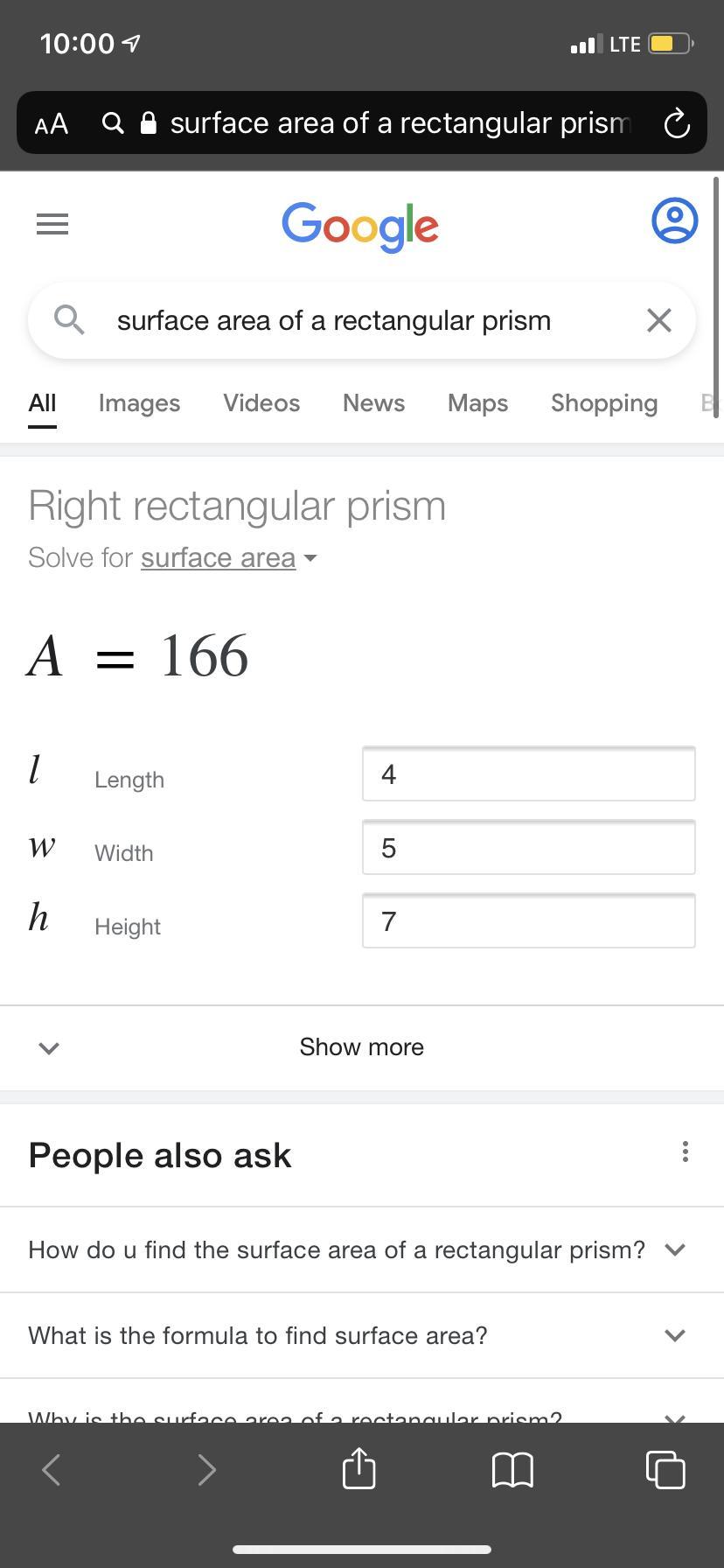Edit the Width value field
The image size is (724, 1568).
coord(528,848)
